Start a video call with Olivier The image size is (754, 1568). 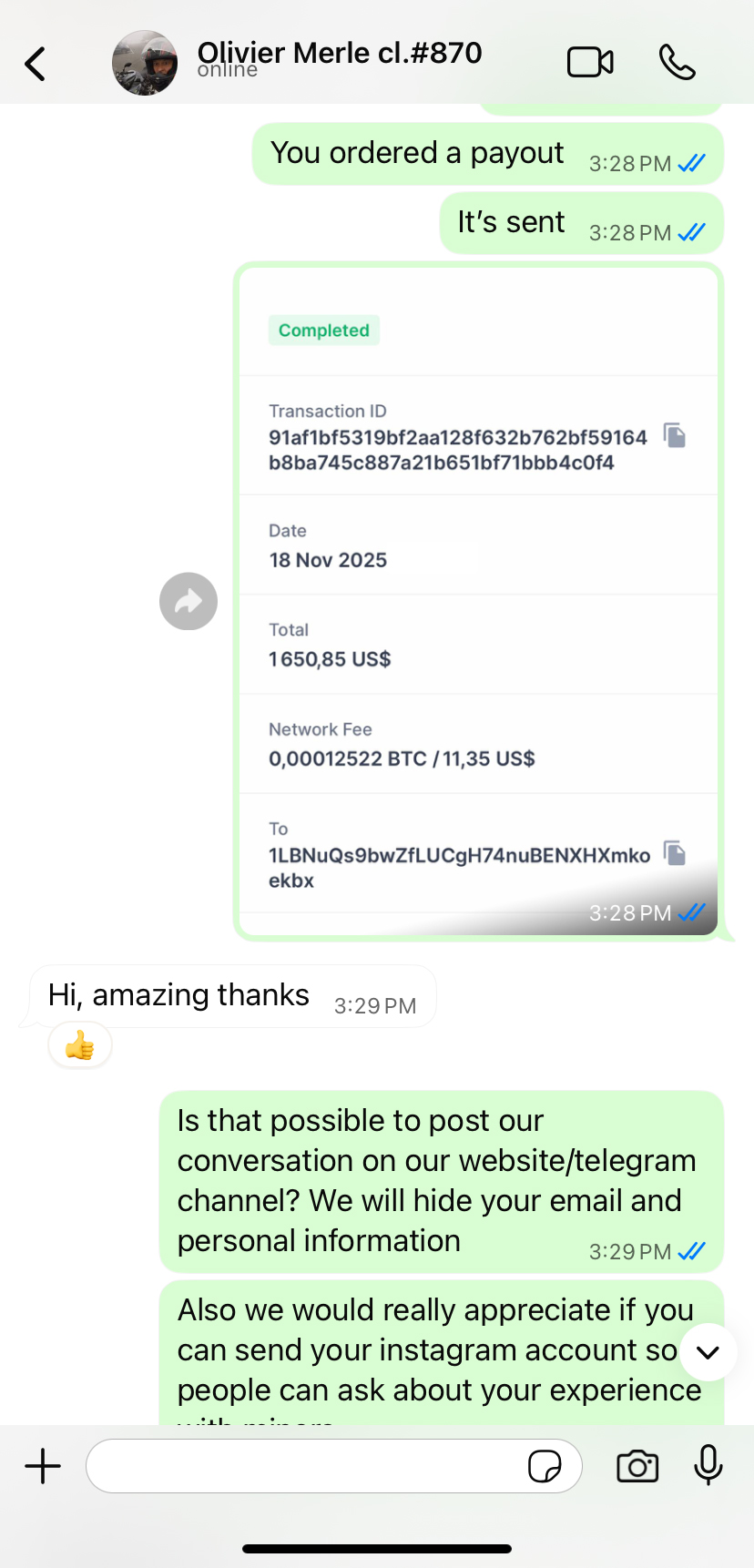[590, 63]
